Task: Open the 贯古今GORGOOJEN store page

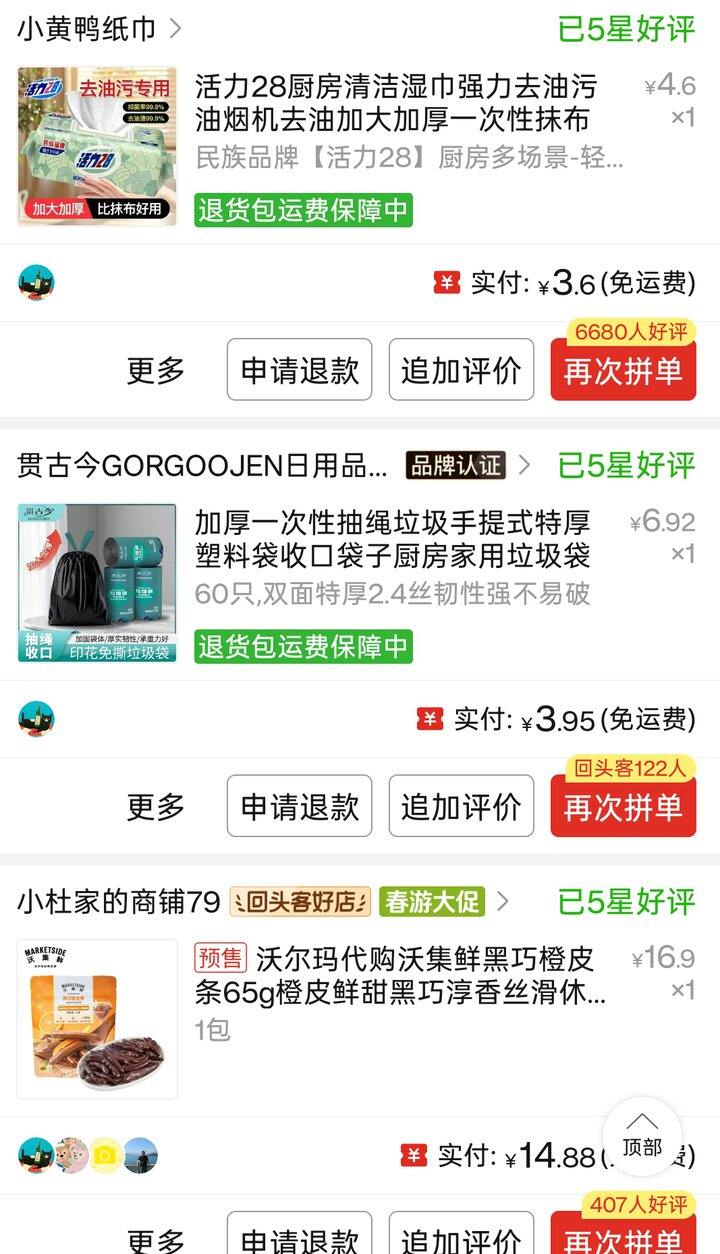Action: [x=203, y=465]
